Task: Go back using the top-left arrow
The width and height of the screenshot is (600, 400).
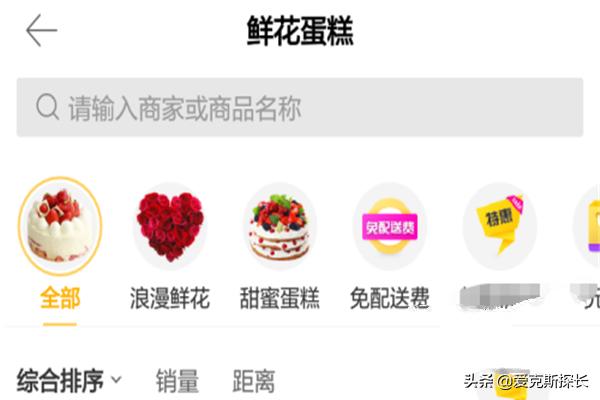Action: point(41,31)
